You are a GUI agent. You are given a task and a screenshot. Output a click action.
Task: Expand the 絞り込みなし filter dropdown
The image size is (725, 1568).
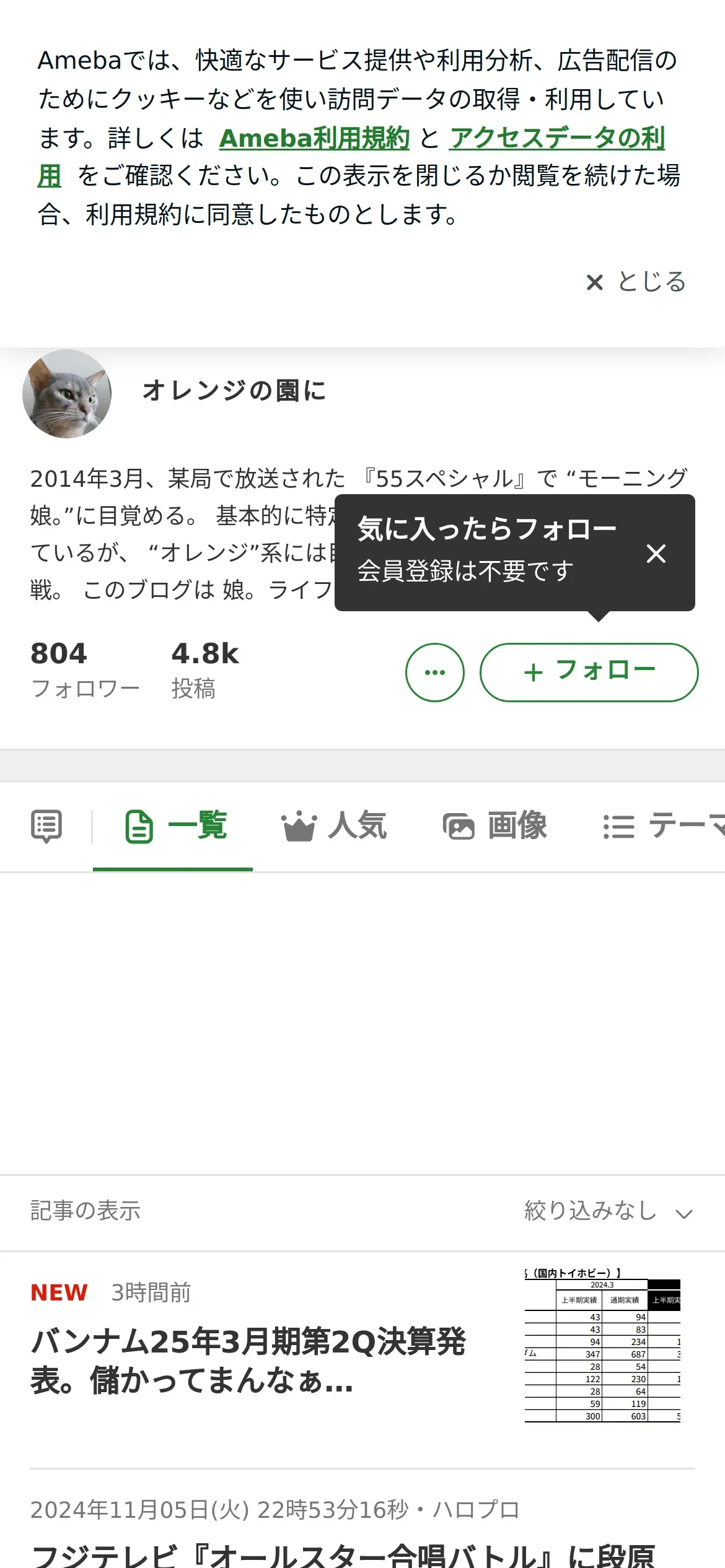pos(608,1211)
